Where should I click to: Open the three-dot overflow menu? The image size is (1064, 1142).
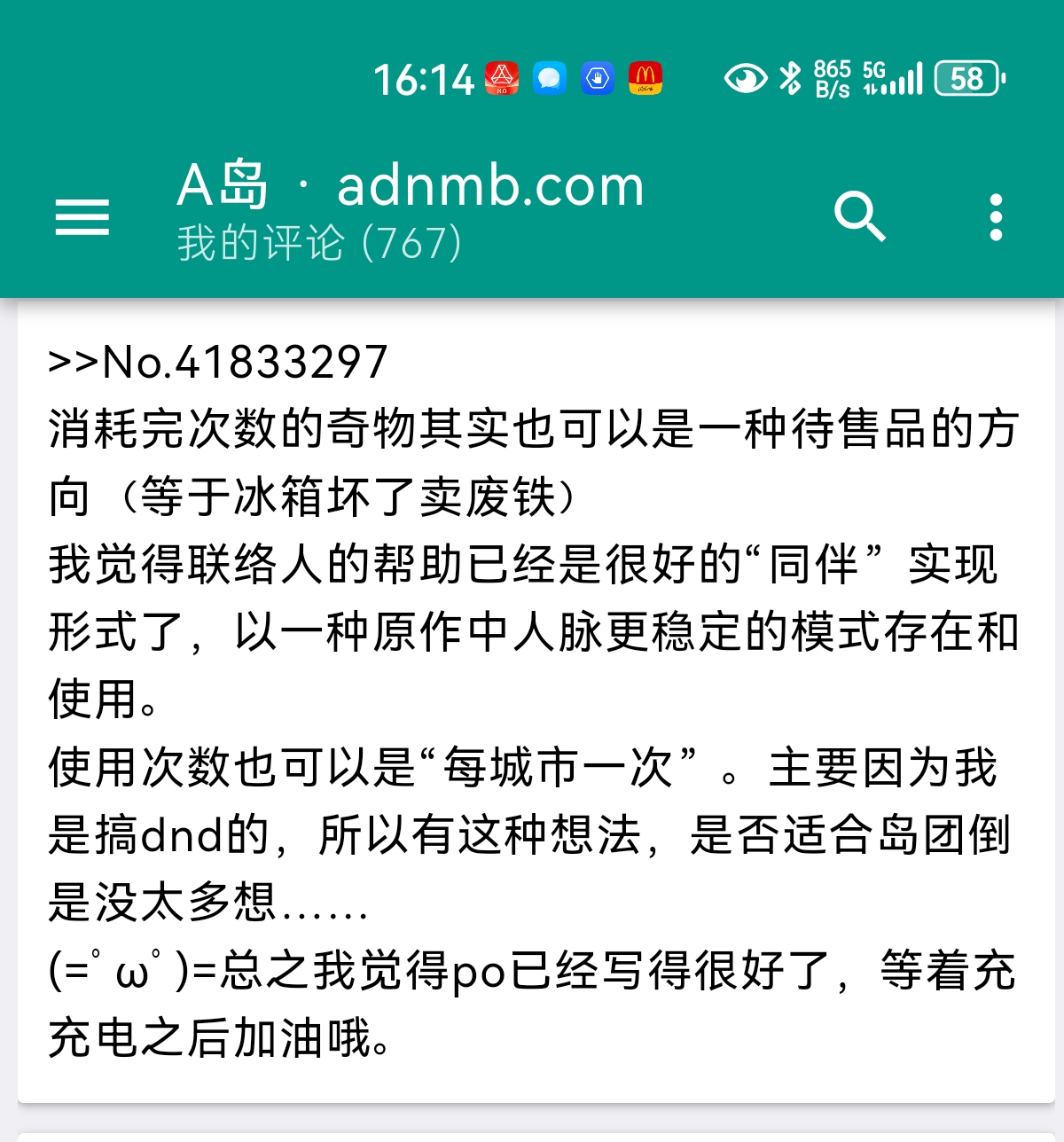(996, 216)
